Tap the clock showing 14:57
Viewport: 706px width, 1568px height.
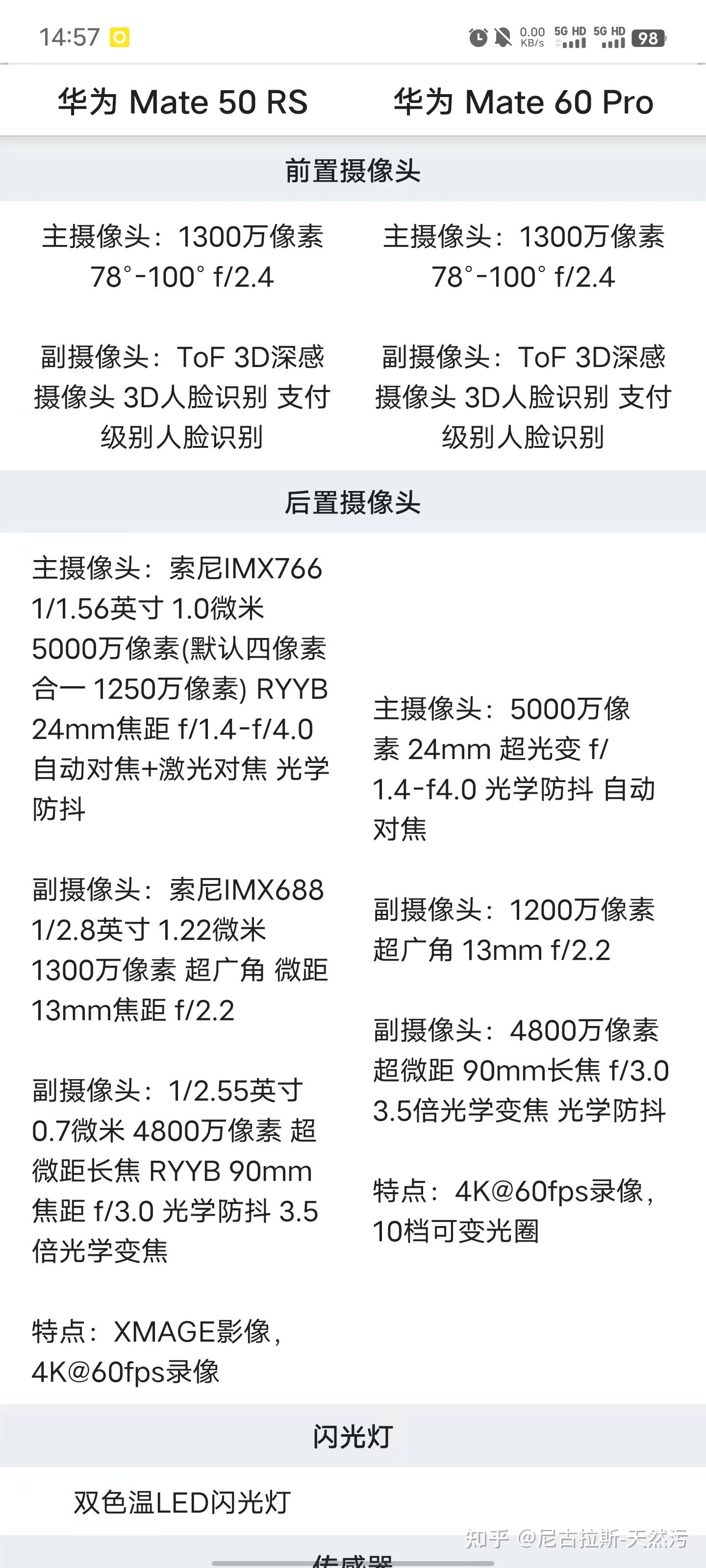tap(68, 37)
